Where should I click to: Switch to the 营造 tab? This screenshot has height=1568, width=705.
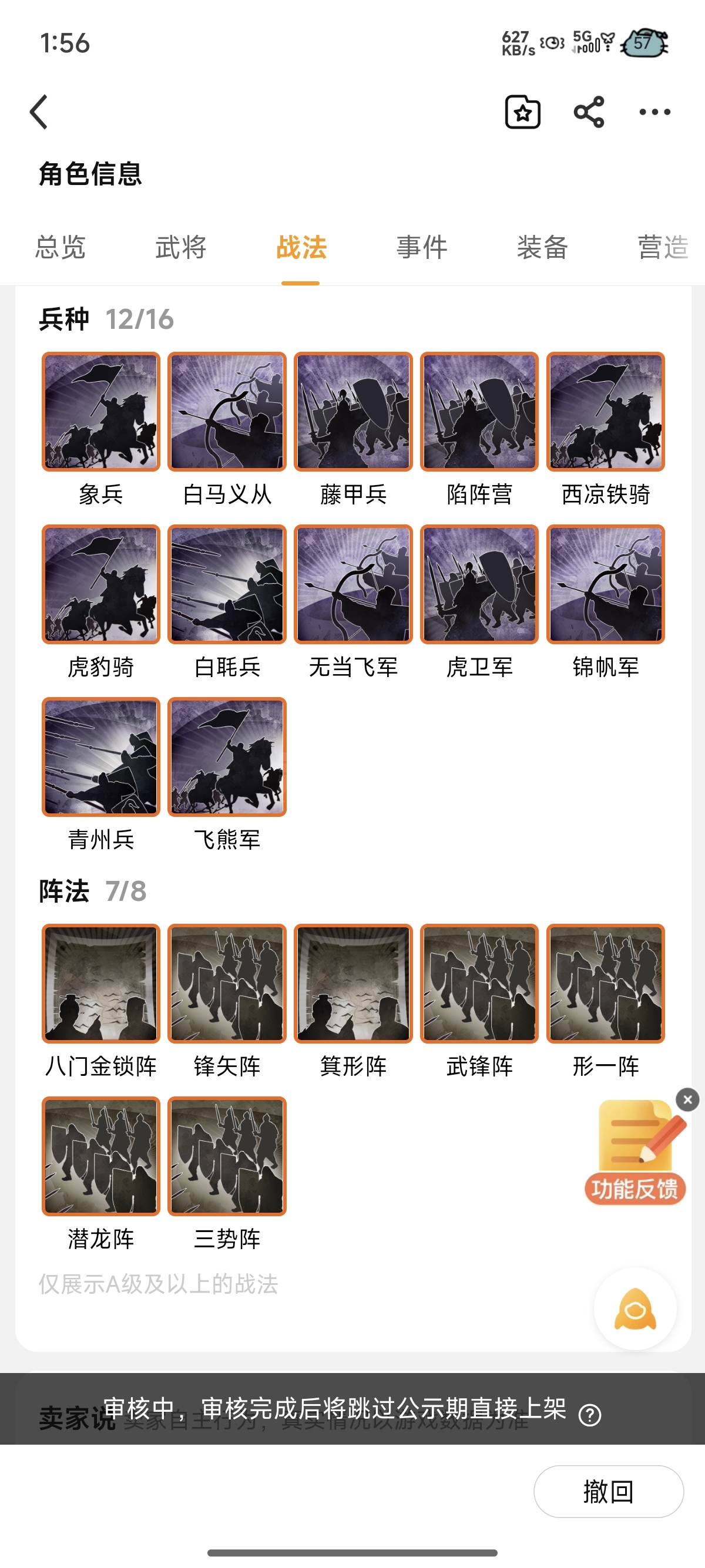coord(663,248)
